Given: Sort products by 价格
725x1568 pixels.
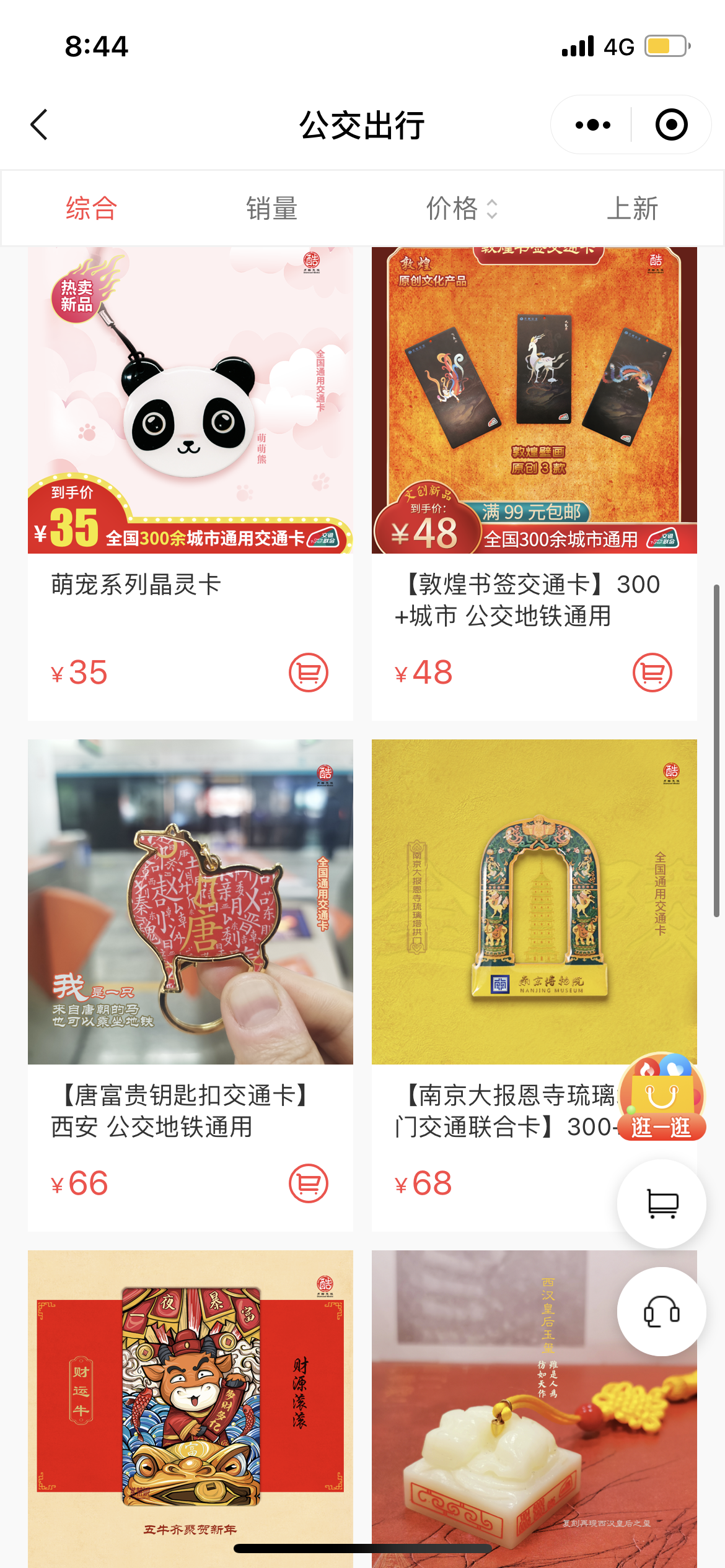Looking at the screenshot, I should (461, 208).
